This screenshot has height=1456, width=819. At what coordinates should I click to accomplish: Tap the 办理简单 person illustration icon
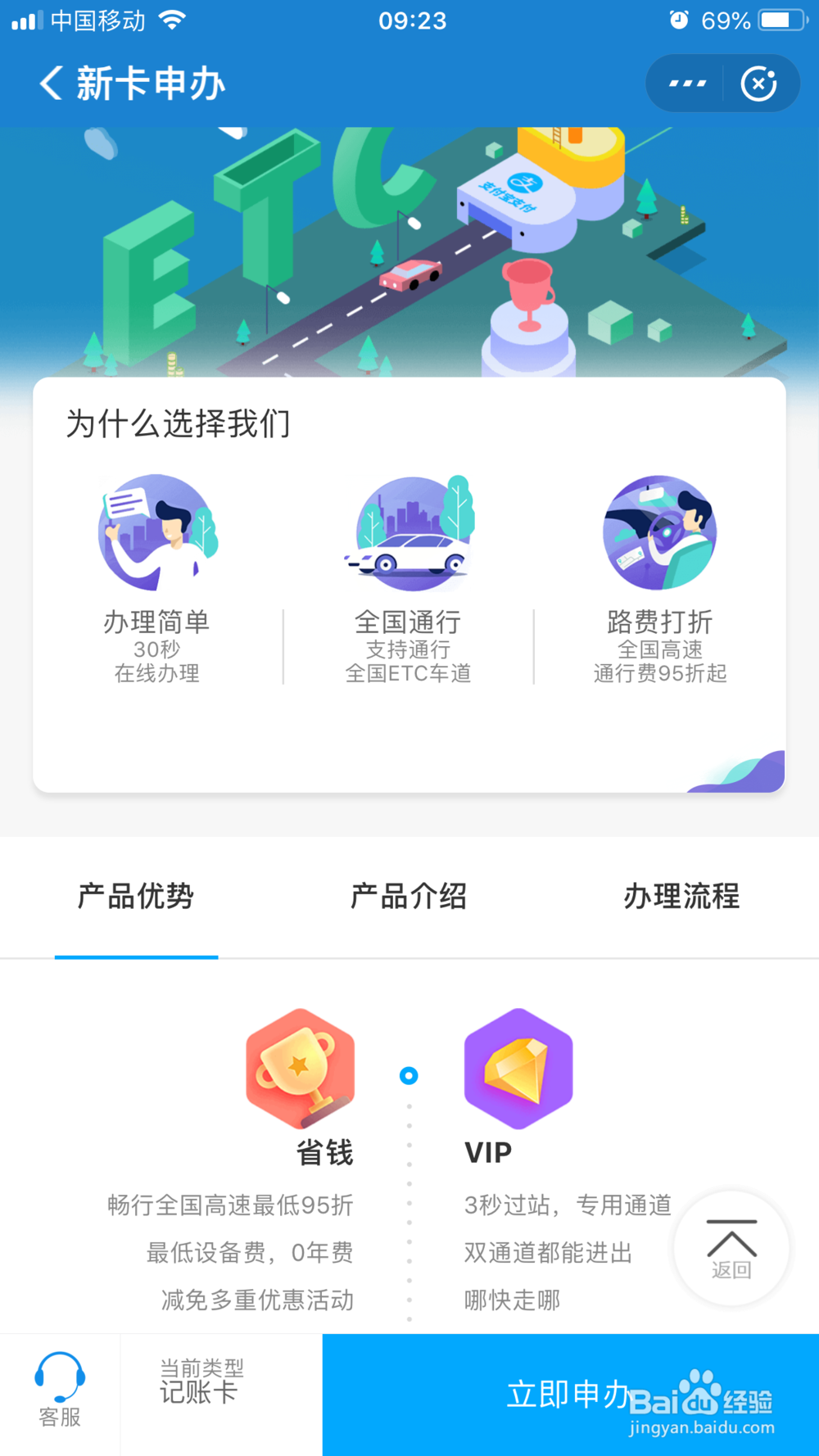(156, 532)
